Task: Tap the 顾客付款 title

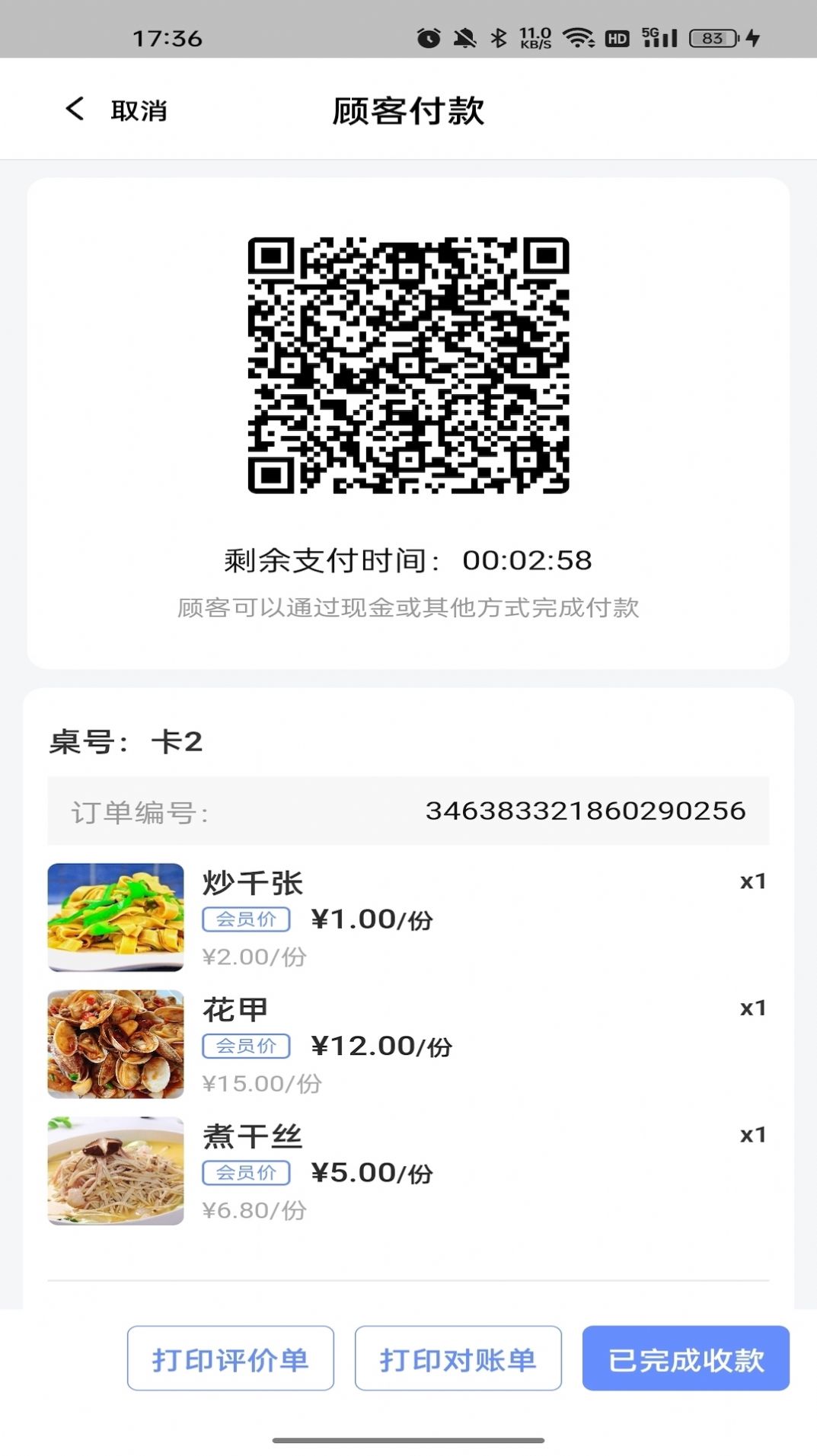Action: (408, 110)
